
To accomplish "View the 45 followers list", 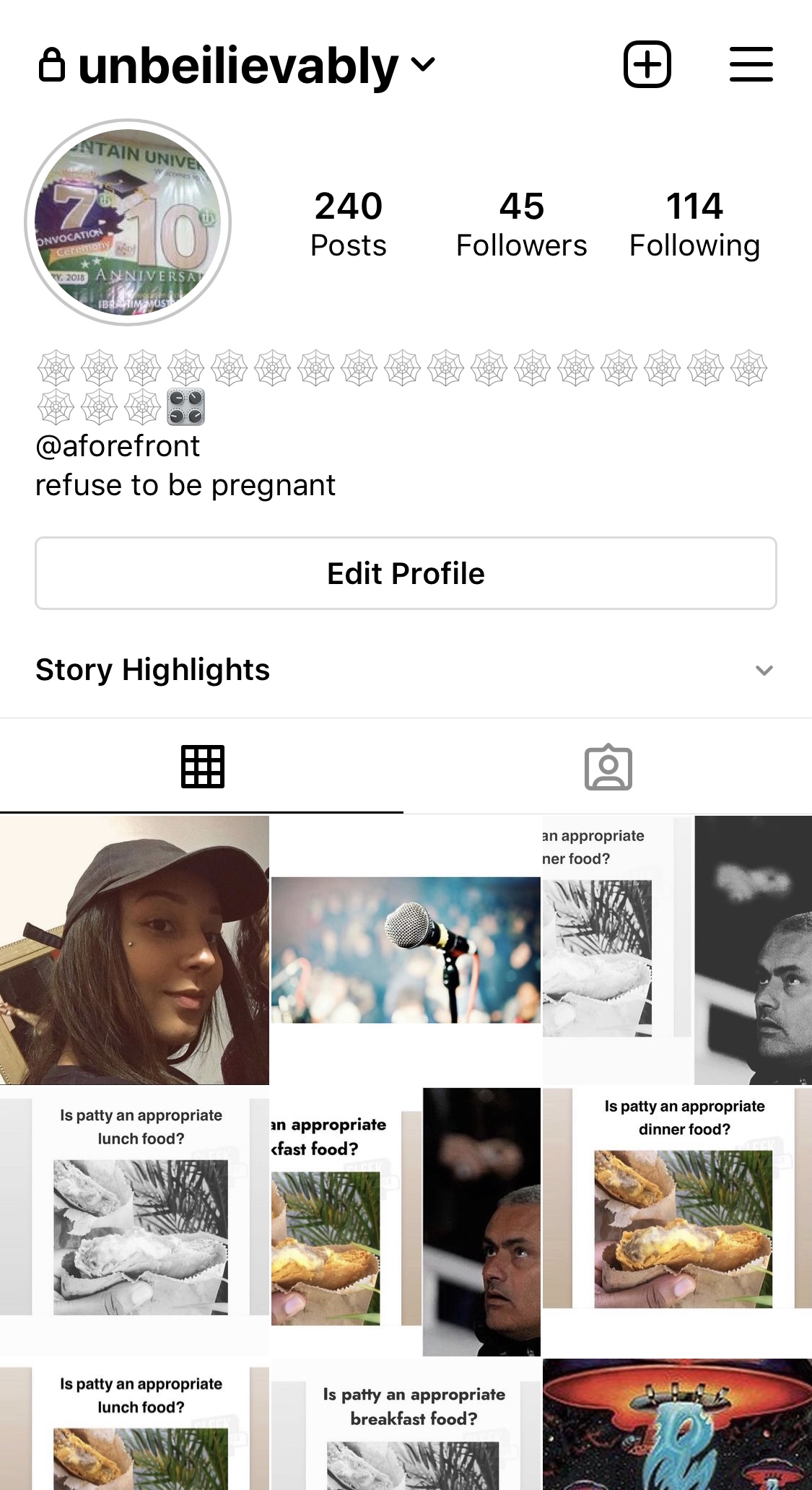I will coord(521,224).
